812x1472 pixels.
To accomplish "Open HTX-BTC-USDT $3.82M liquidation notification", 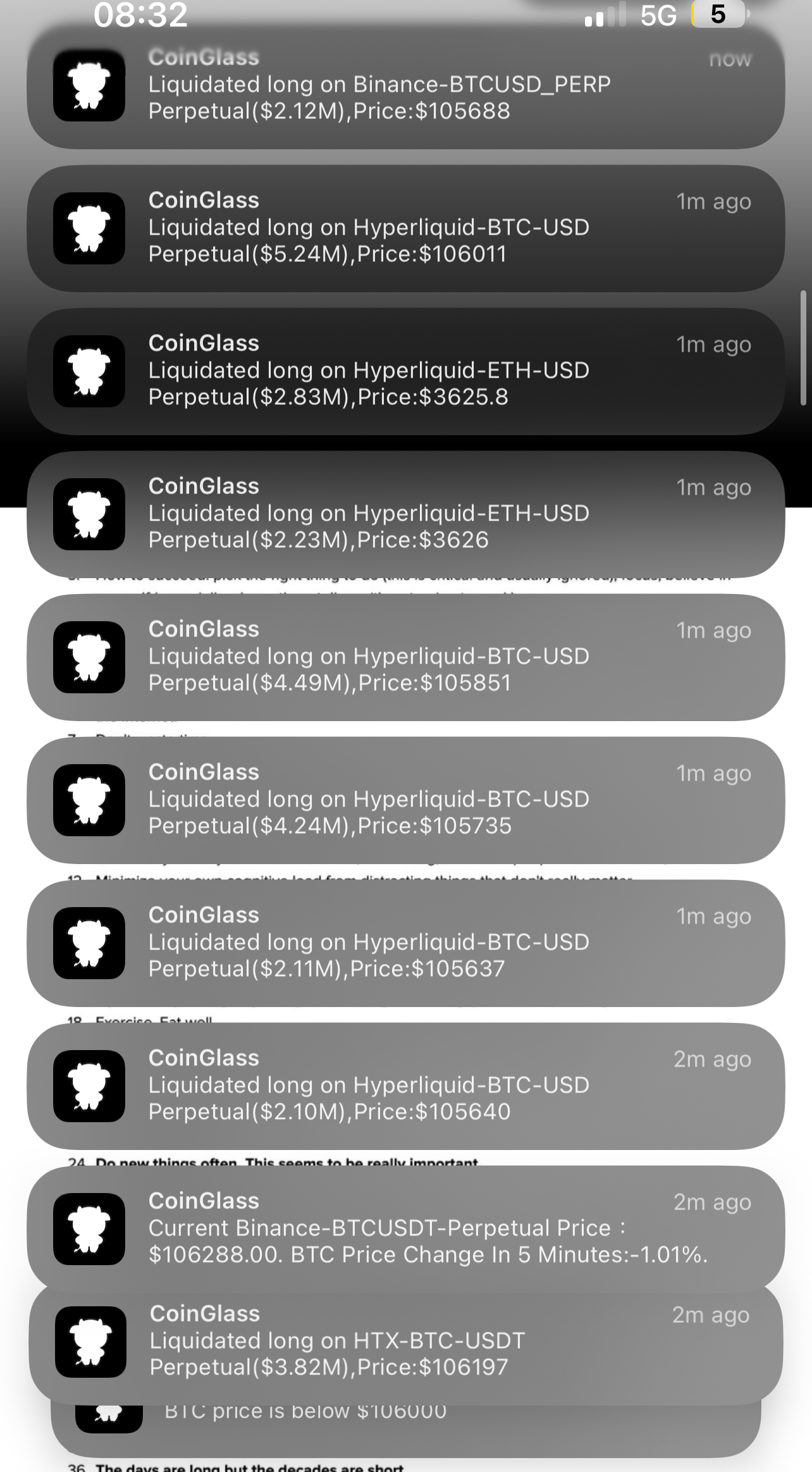I will tap(405, 1341).
